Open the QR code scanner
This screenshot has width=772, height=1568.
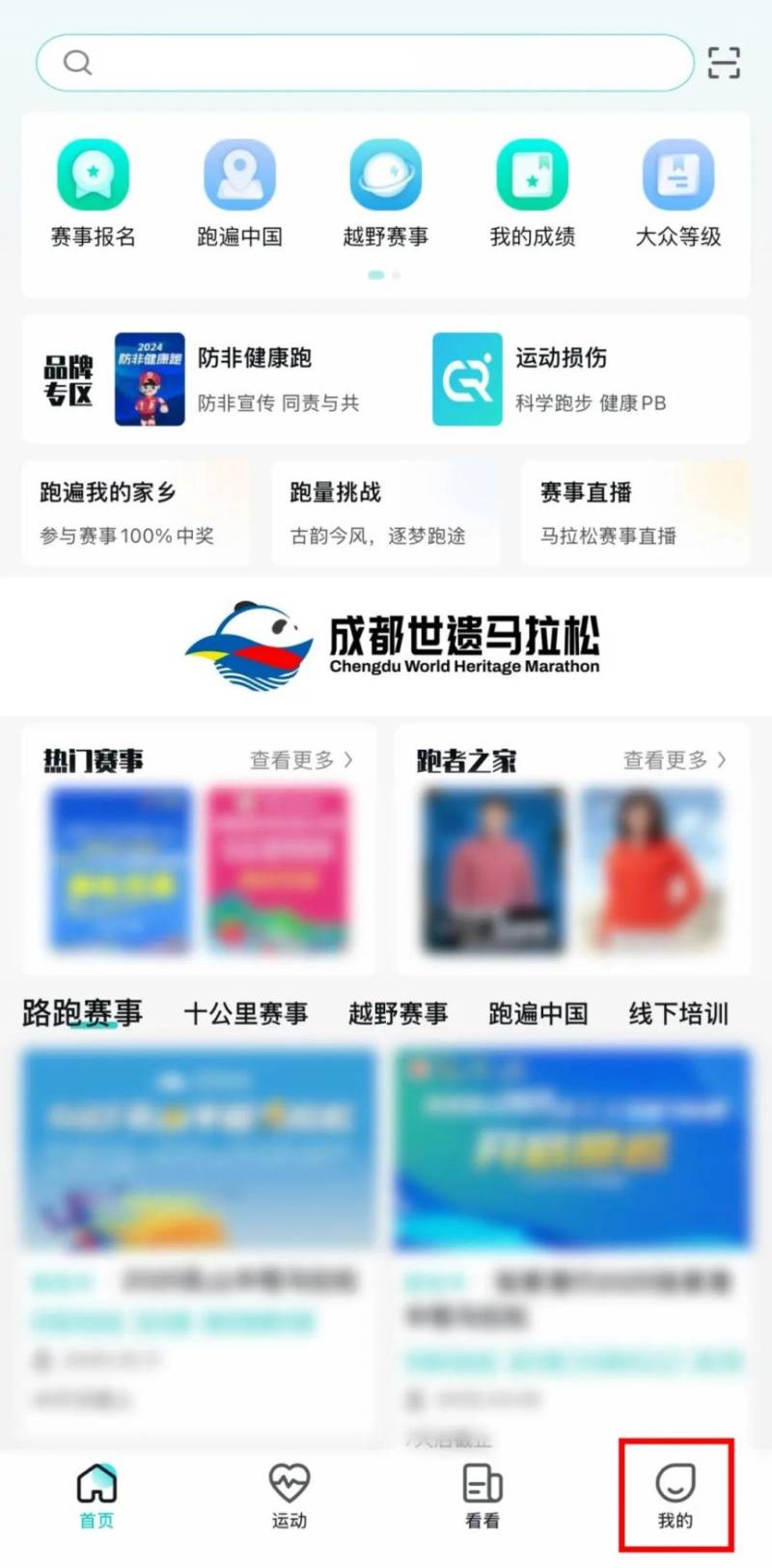coord(723,62)
